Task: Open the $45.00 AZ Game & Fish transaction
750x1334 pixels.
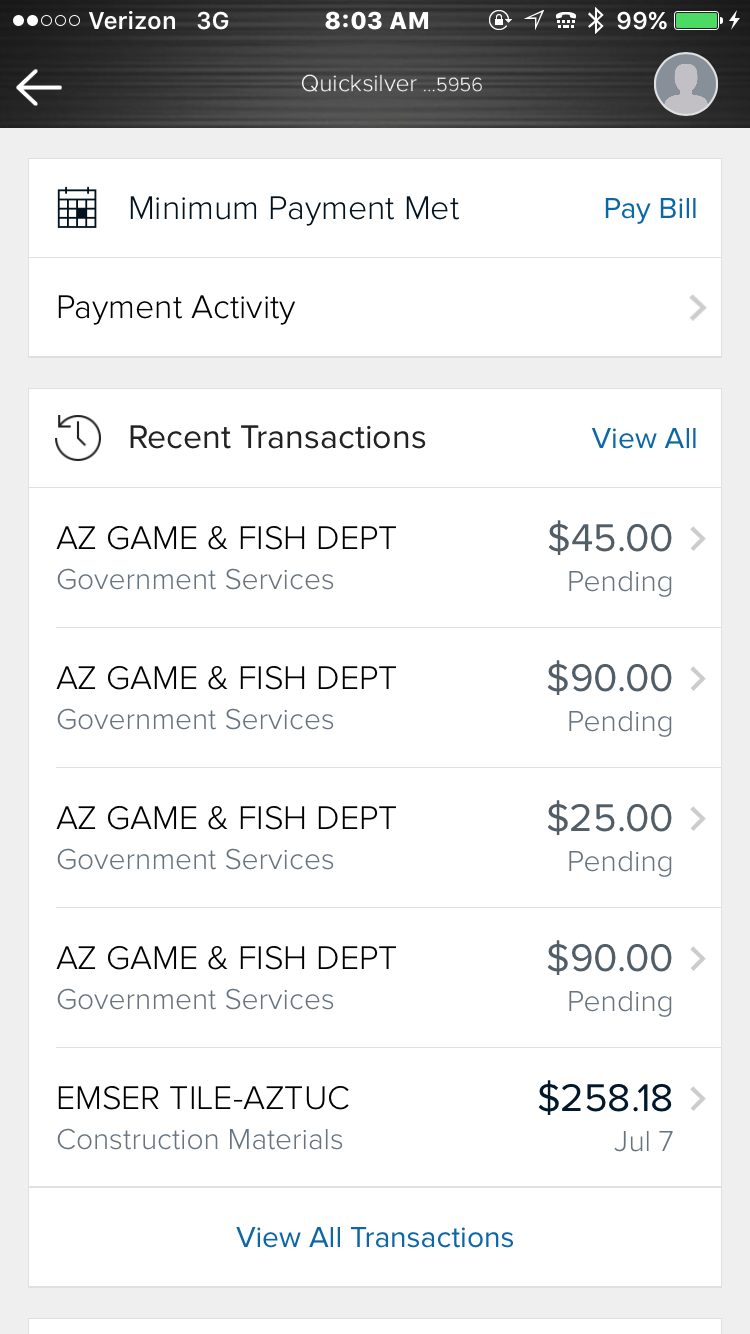Action: pyautogui.click(x=375, y=558)
